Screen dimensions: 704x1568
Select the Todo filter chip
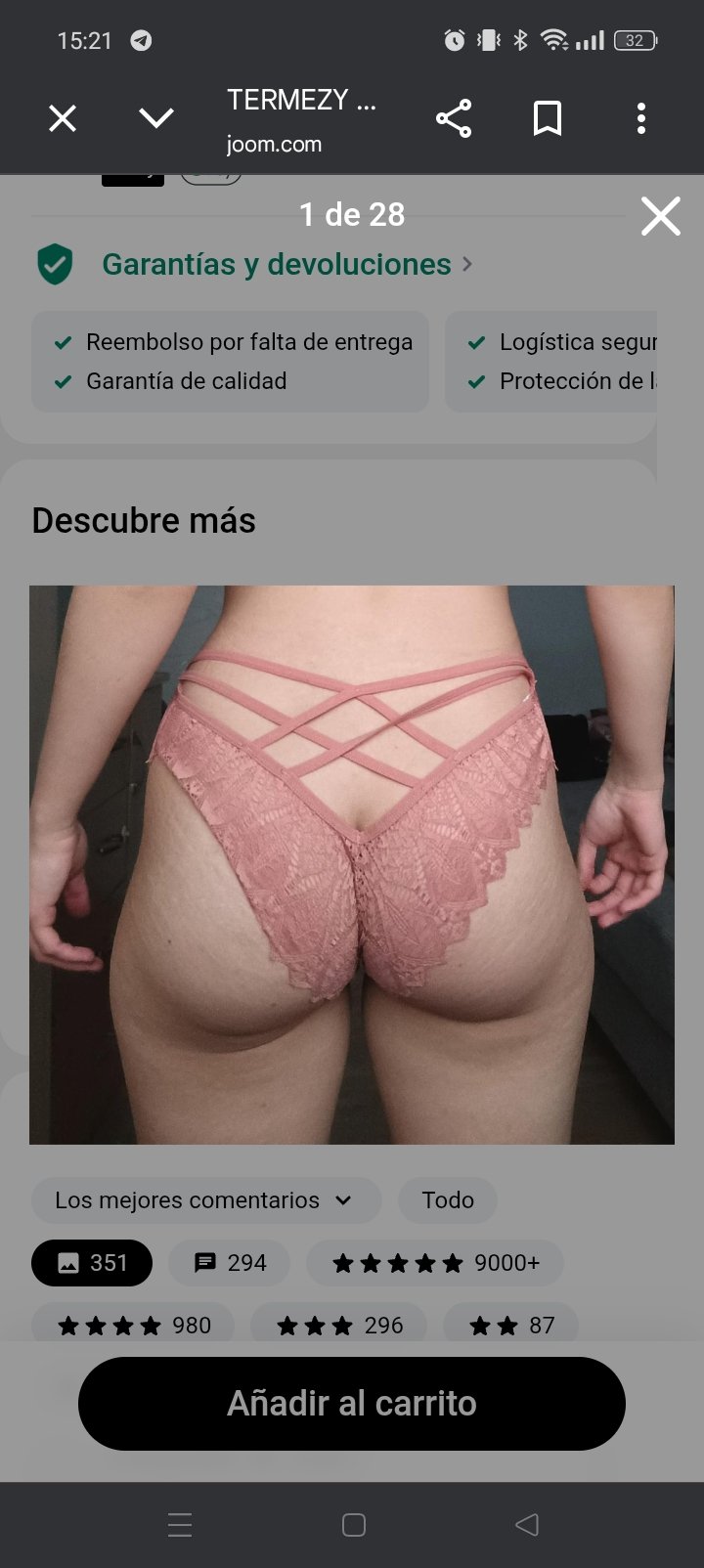click(448, 1200)
